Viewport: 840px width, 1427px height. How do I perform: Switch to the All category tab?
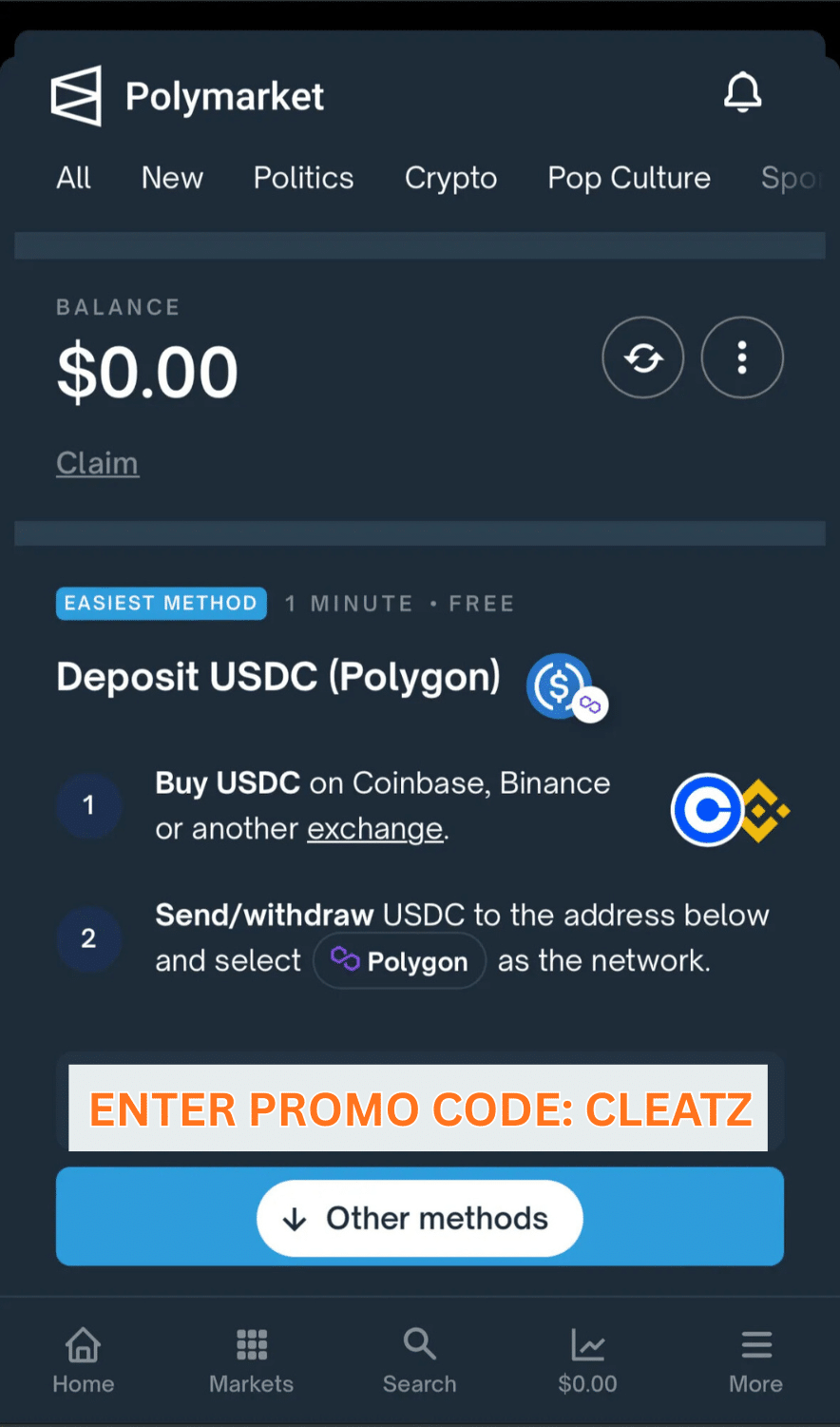(x=73, y=178)
